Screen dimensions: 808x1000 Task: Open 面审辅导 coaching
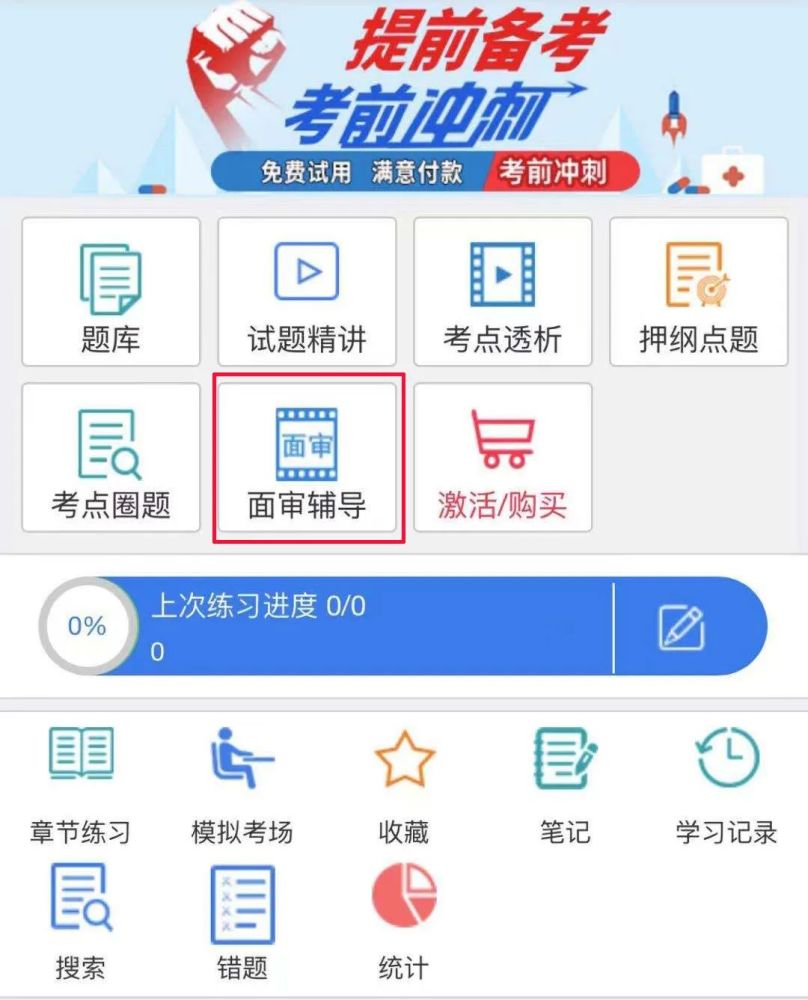click(x=307, y=459)
